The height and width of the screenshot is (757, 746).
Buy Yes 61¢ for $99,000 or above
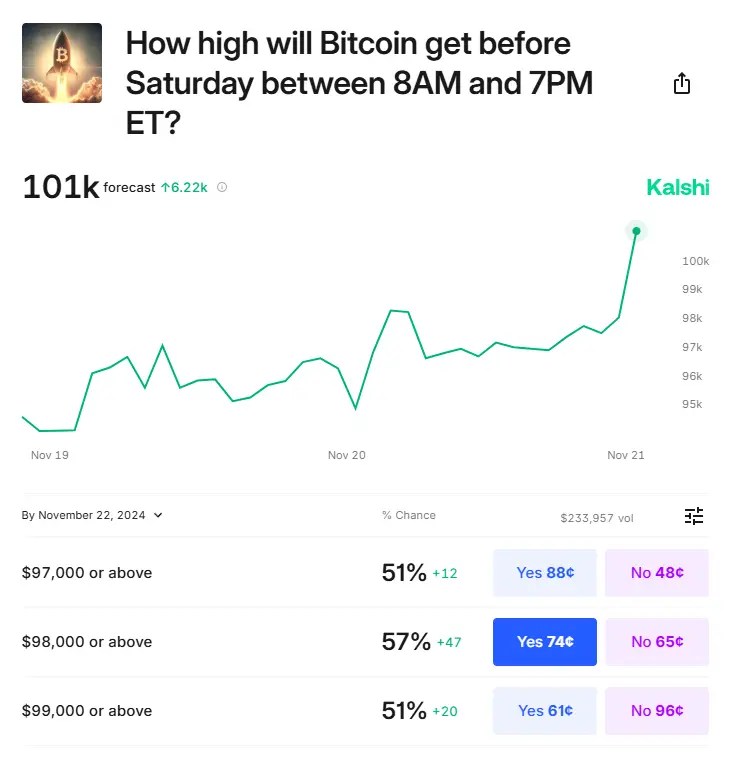[x=544, y=711]
